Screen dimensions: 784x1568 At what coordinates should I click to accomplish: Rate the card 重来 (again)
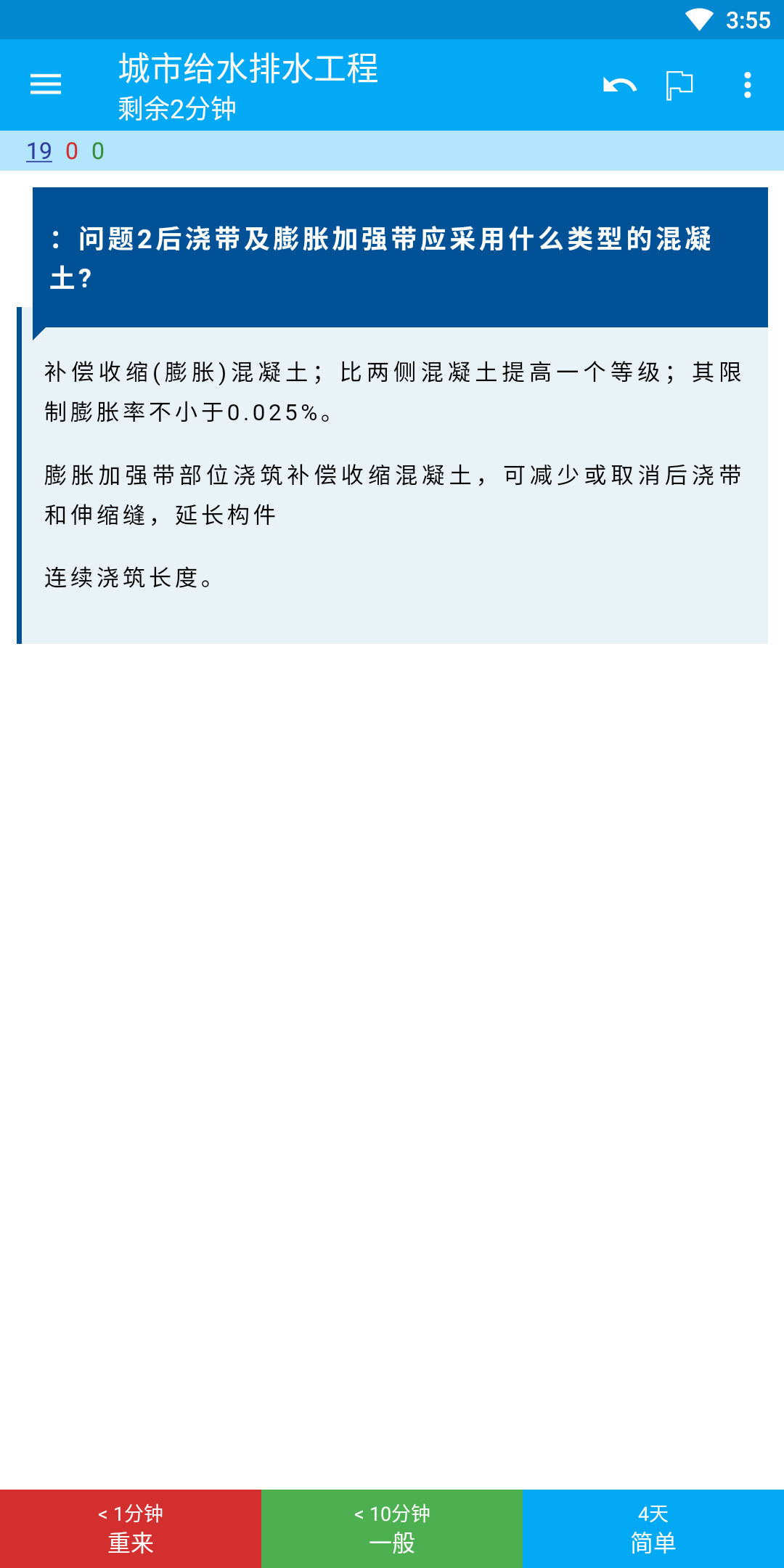[x=131, y=1529]
